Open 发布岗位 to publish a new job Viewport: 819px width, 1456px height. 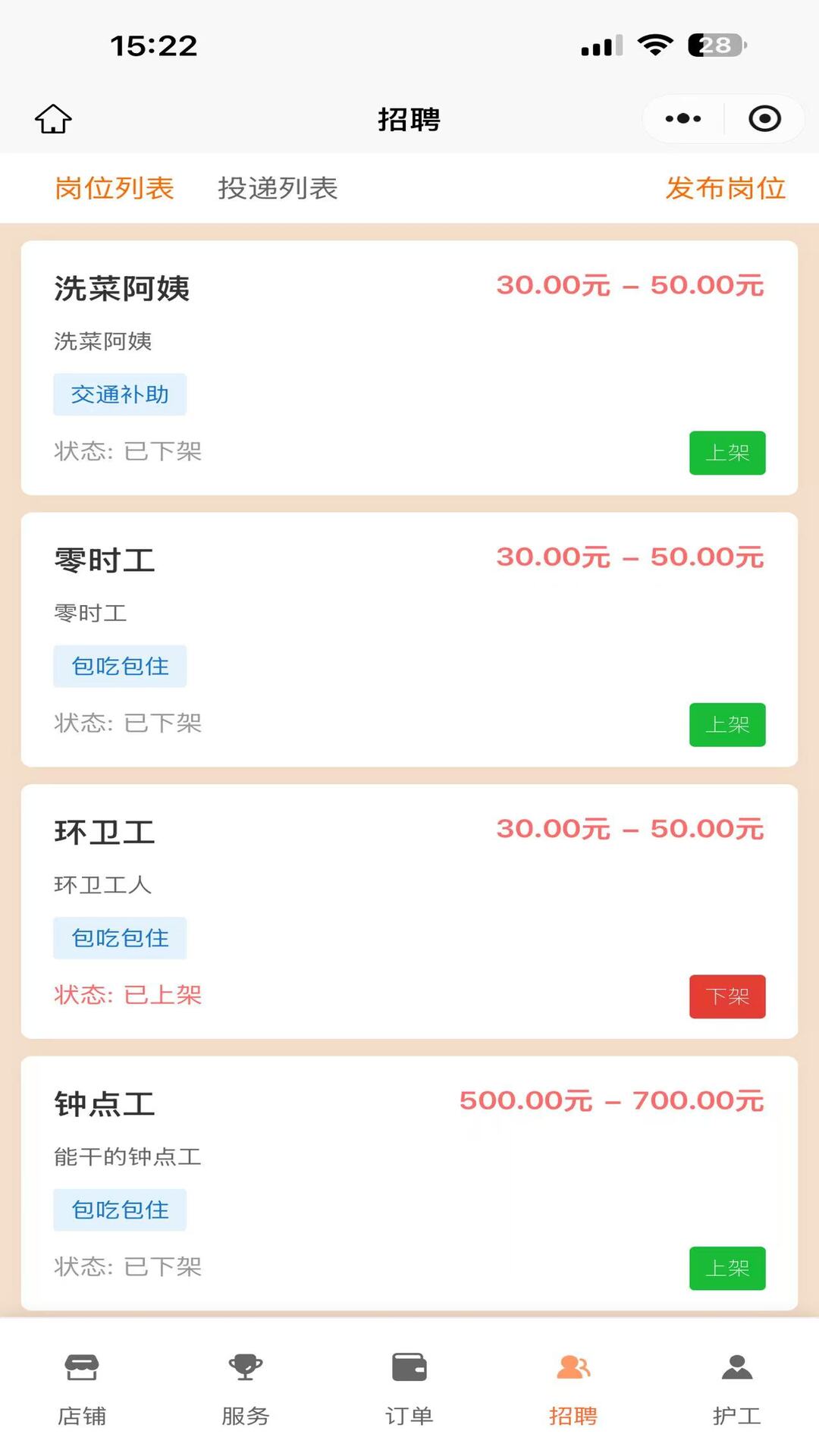[725, 188]
